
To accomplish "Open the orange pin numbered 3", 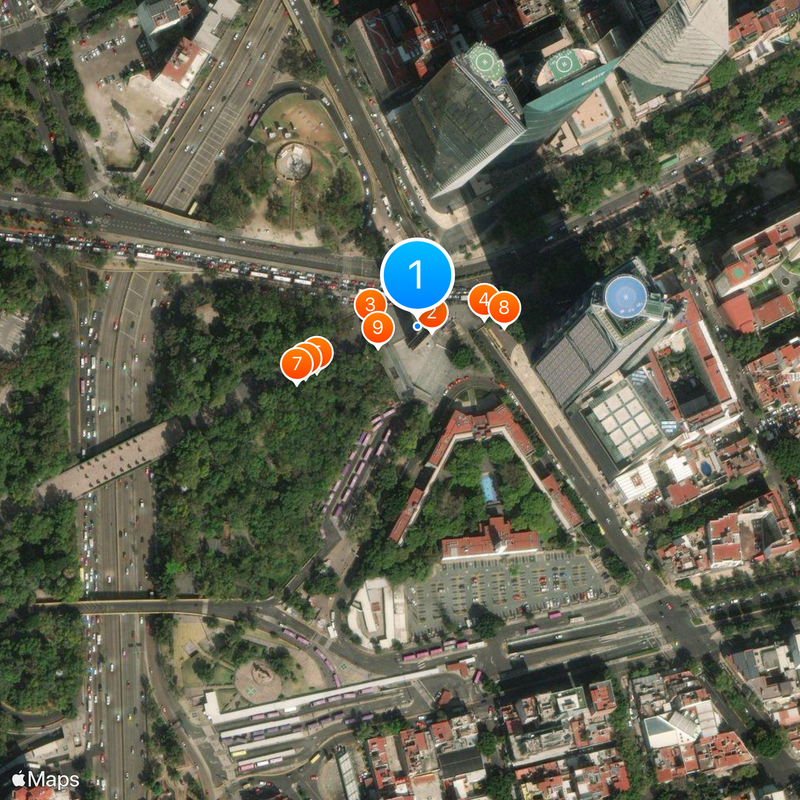I will click(369, 303).
